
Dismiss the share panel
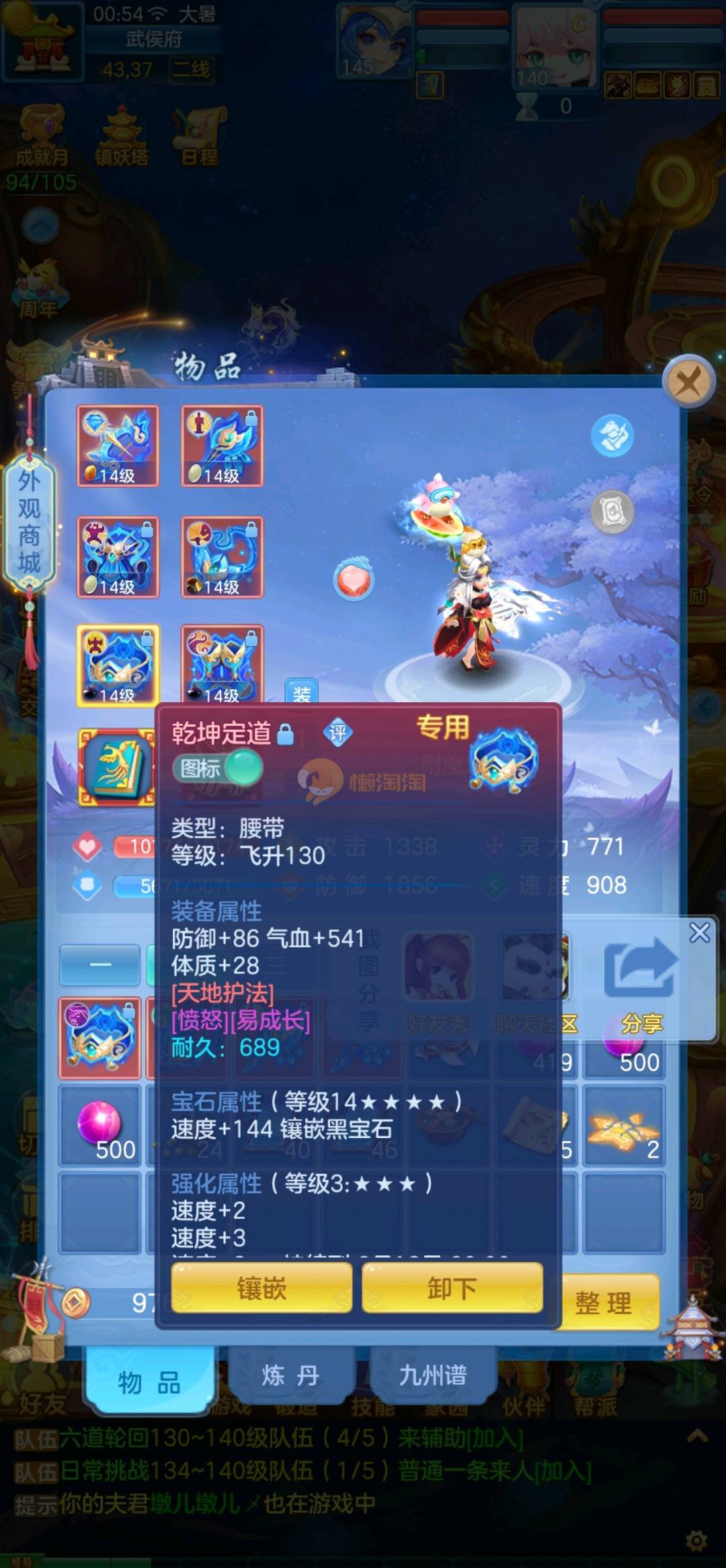pos(699,932)
